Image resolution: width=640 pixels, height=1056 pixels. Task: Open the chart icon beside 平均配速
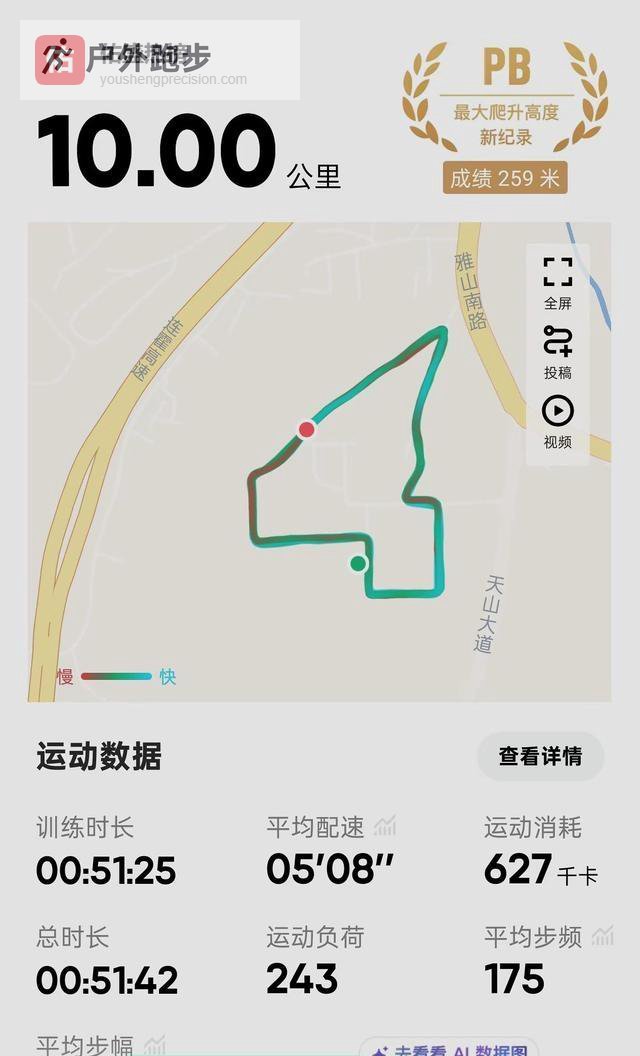(x=385, y=827)
